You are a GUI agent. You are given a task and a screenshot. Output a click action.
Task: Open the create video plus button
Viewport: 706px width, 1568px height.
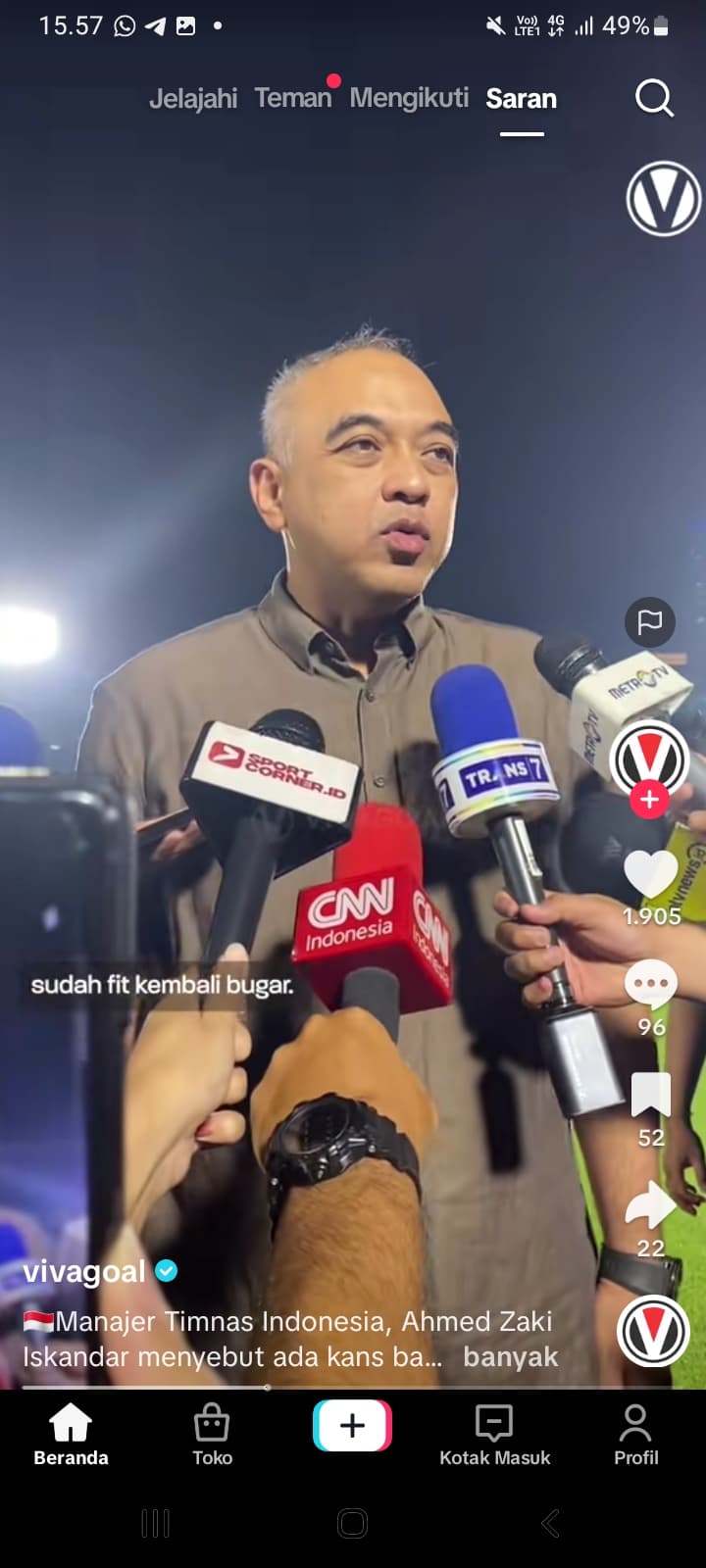tap(352, 1426)
